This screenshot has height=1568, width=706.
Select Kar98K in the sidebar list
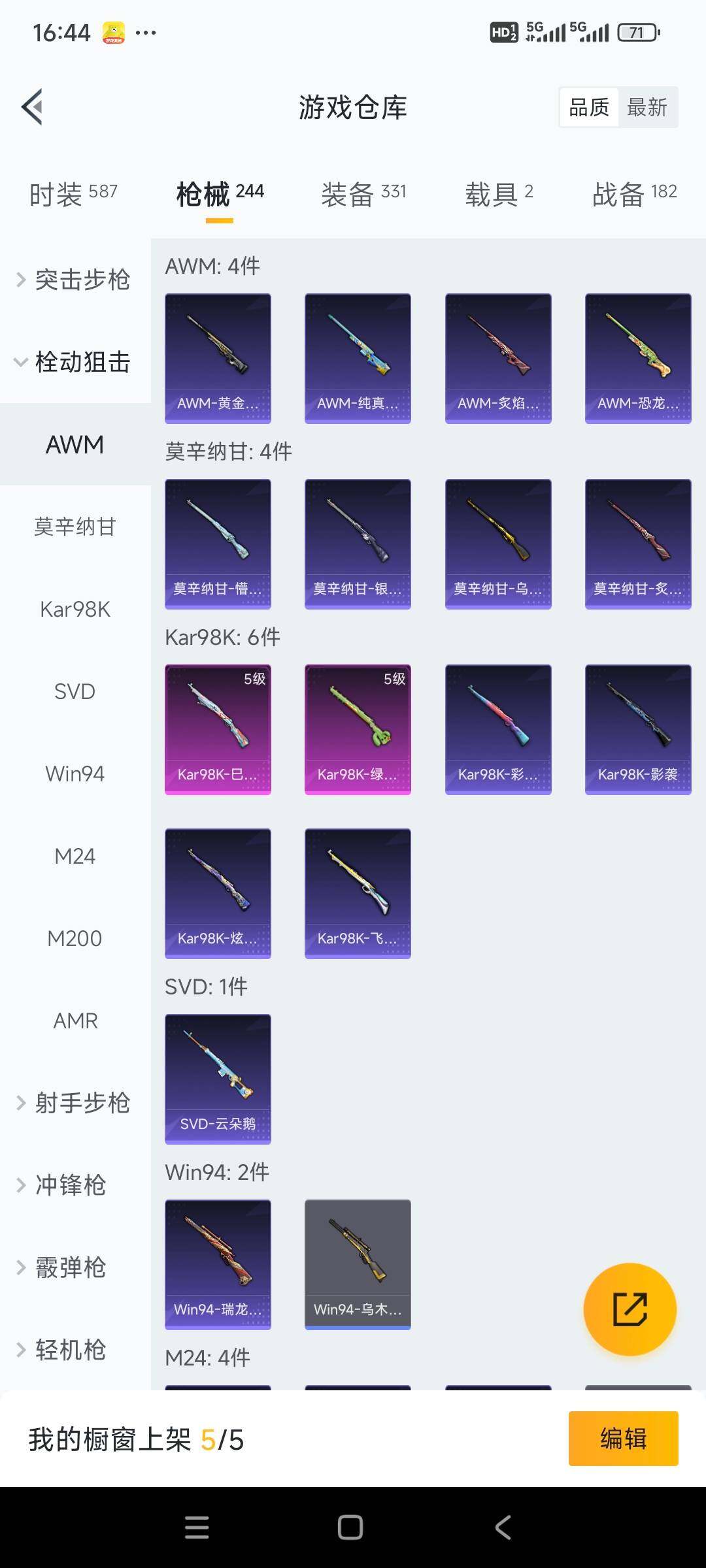75,609
